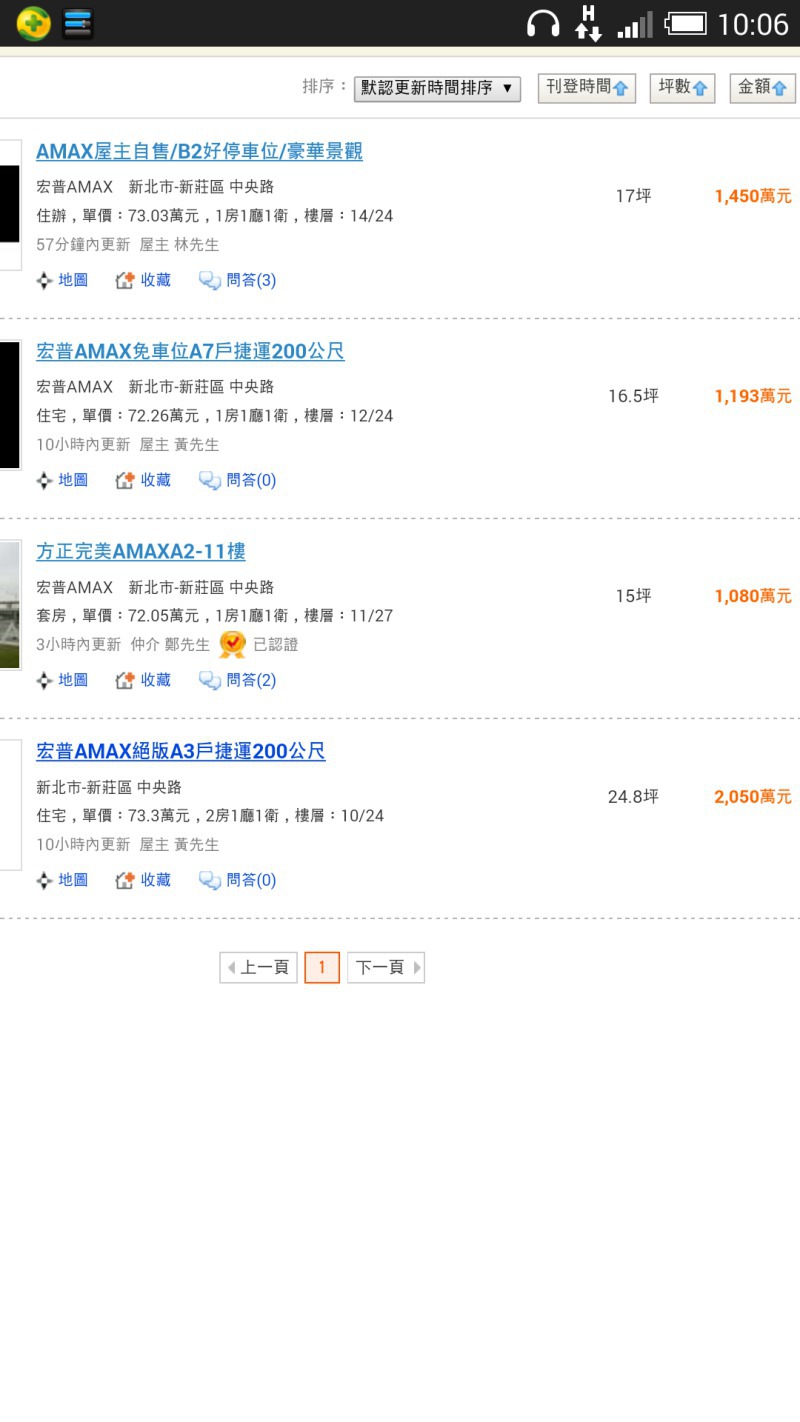Tap 收藏 on the 2,050萬元 listing
Viewport: 800px width, 1422px height.
[x=143, y=880]
